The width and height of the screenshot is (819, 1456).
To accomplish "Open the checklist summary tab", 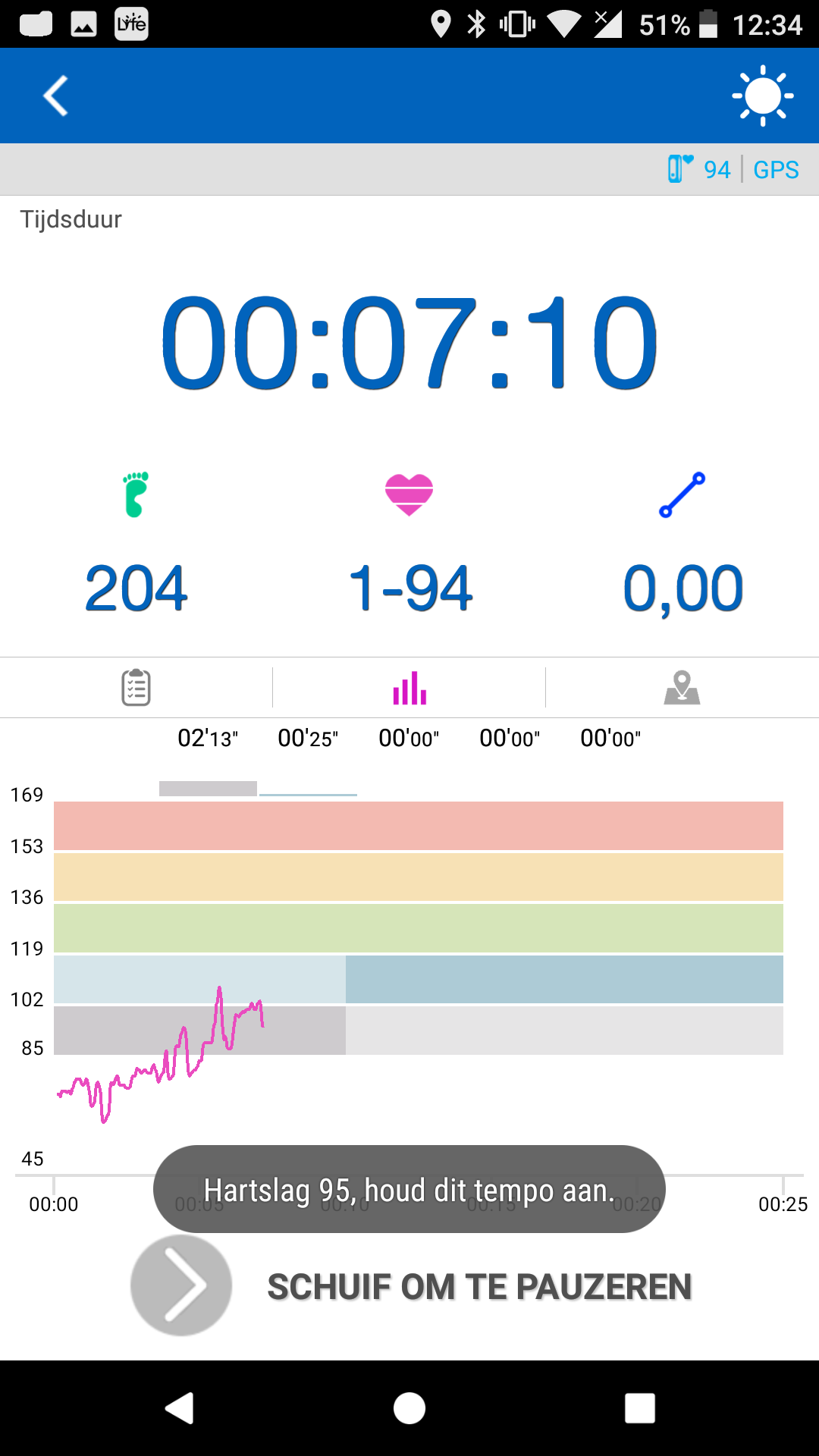I will point(136,687).
